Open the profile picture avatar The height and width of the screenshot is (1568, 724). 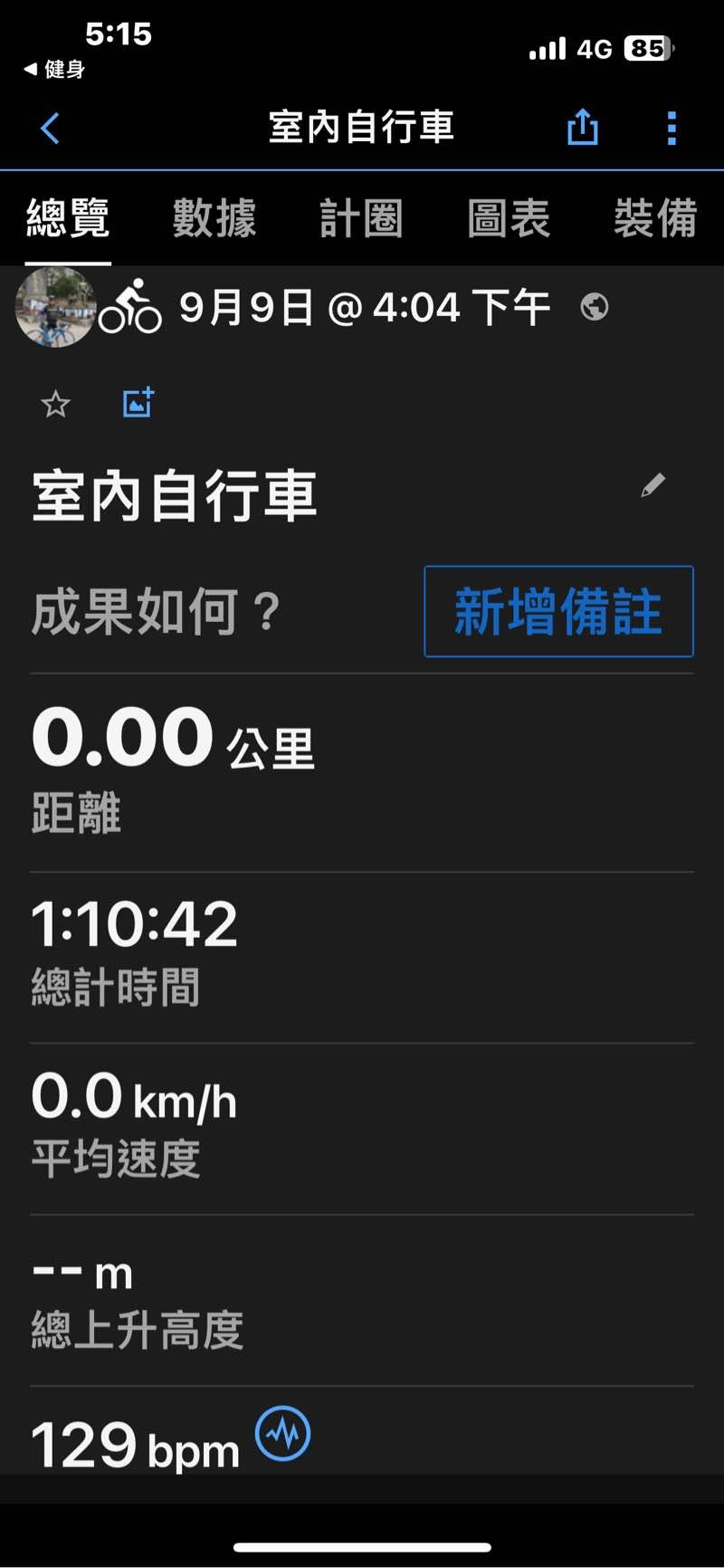(x=55, y=308)
